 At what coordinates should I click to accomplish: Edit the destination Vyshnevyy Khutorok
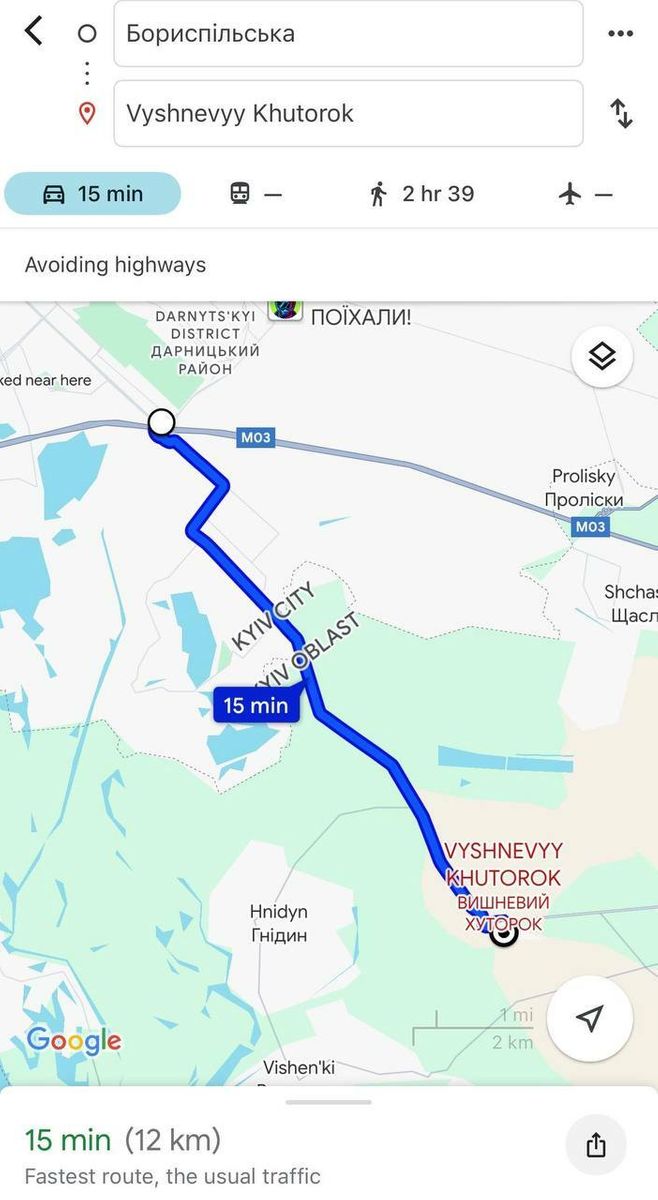(x=348, y=113)
